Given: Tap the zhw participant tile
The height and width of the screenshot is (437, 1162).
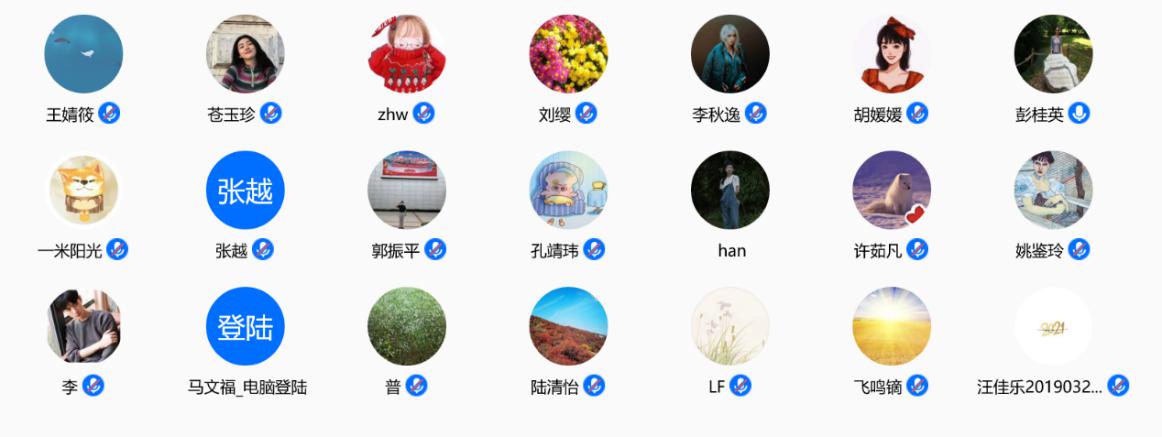Looking at the screenshot, I should pos(407,54).
